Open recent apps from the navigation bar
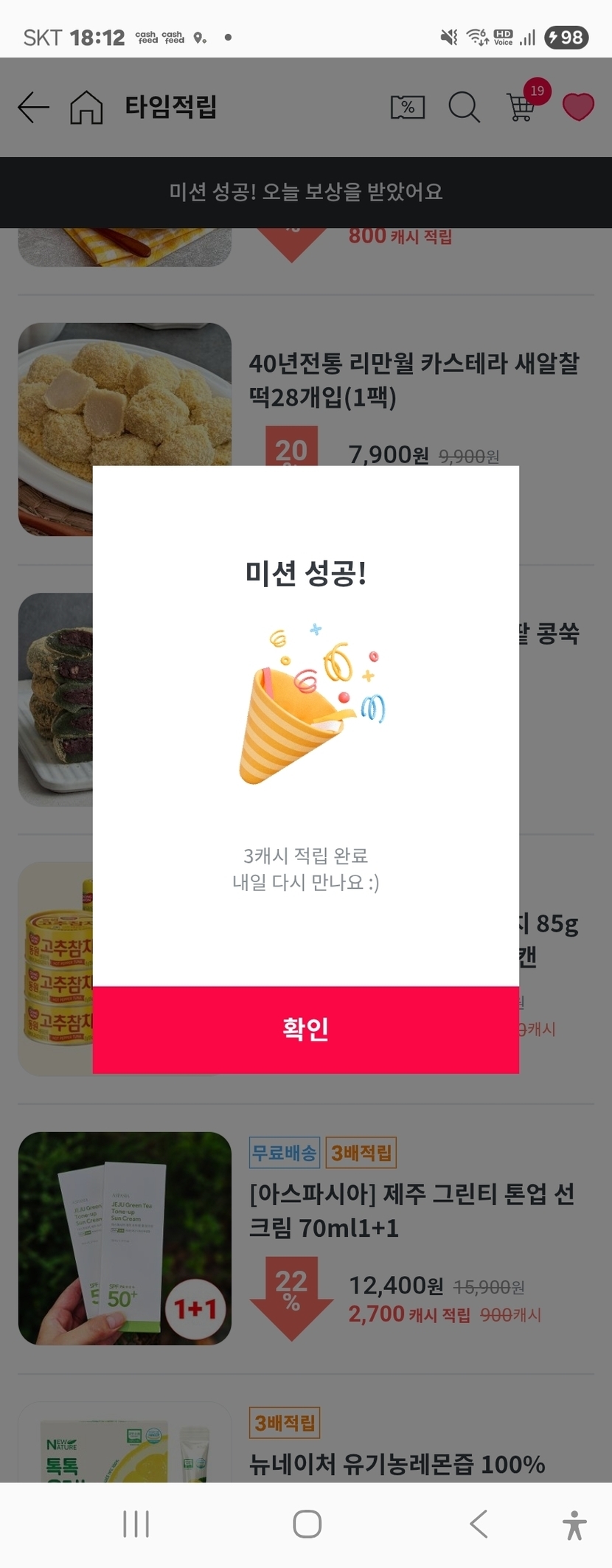This screenshot has width=612, height=1568. (136, 1524)
